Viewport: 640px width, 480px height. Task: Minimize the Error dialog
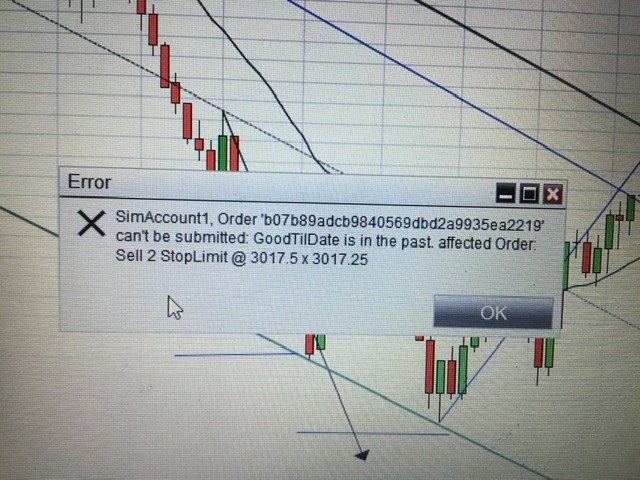coord(507,194)
